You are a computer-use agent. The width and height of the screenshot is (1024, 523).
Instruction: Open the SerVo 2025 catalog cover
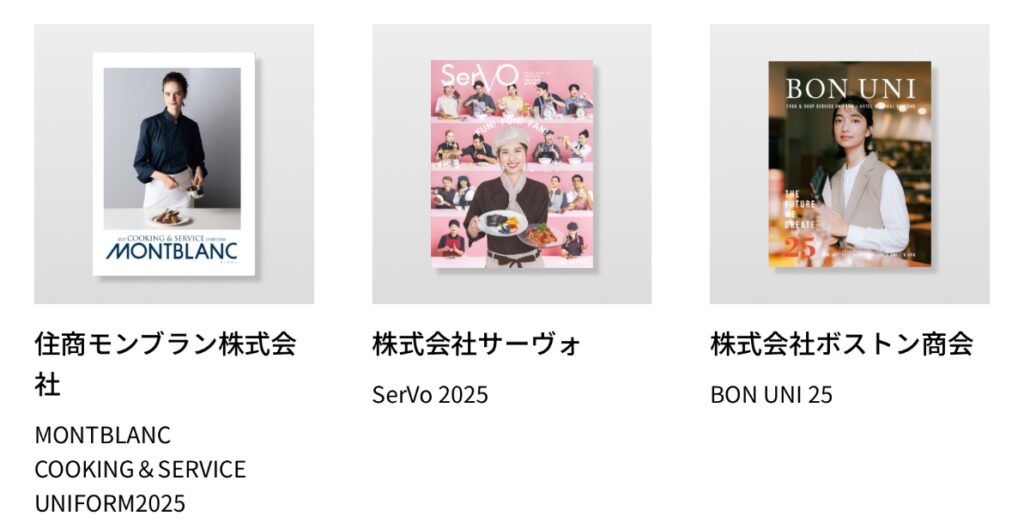click(511, 164)
